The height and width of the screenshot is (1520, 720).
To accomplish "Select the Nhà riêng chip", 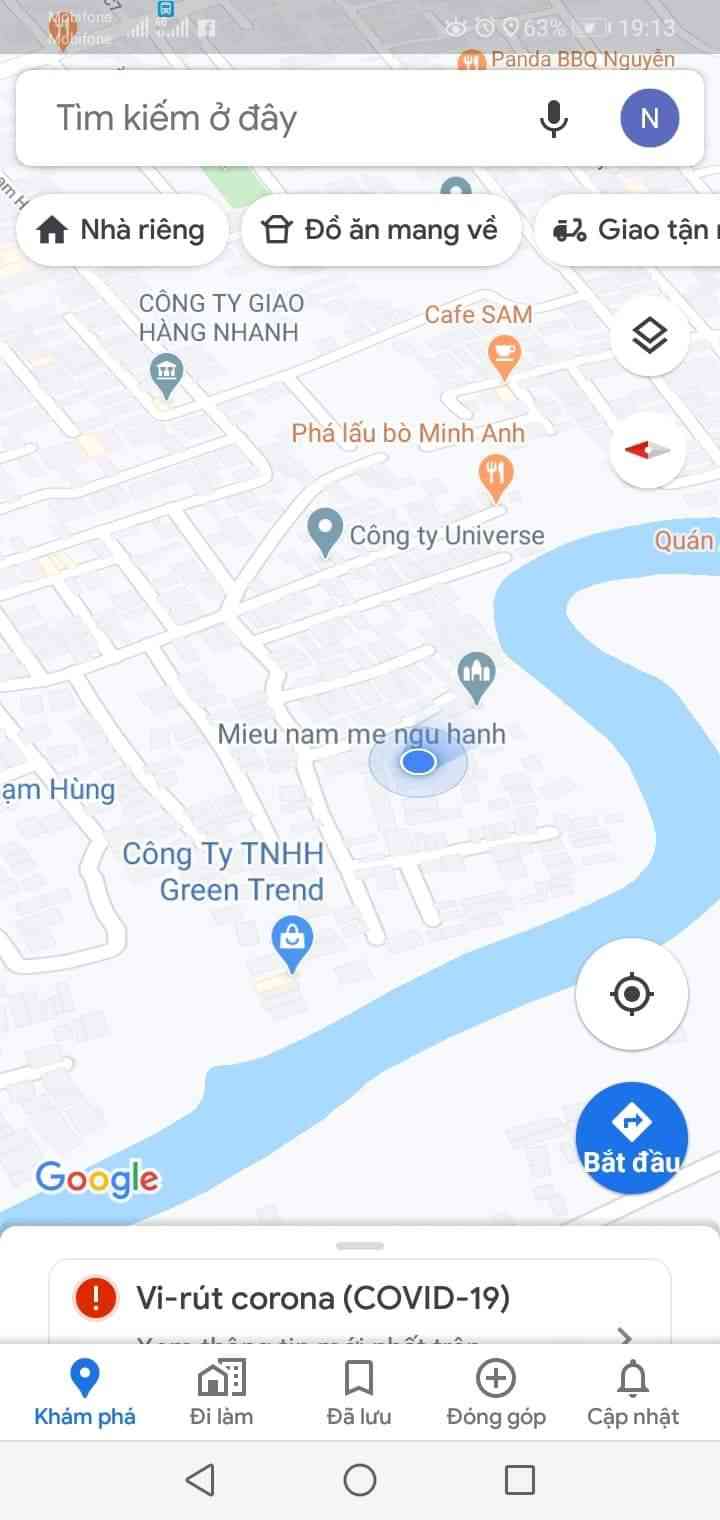I will point(120,230).
